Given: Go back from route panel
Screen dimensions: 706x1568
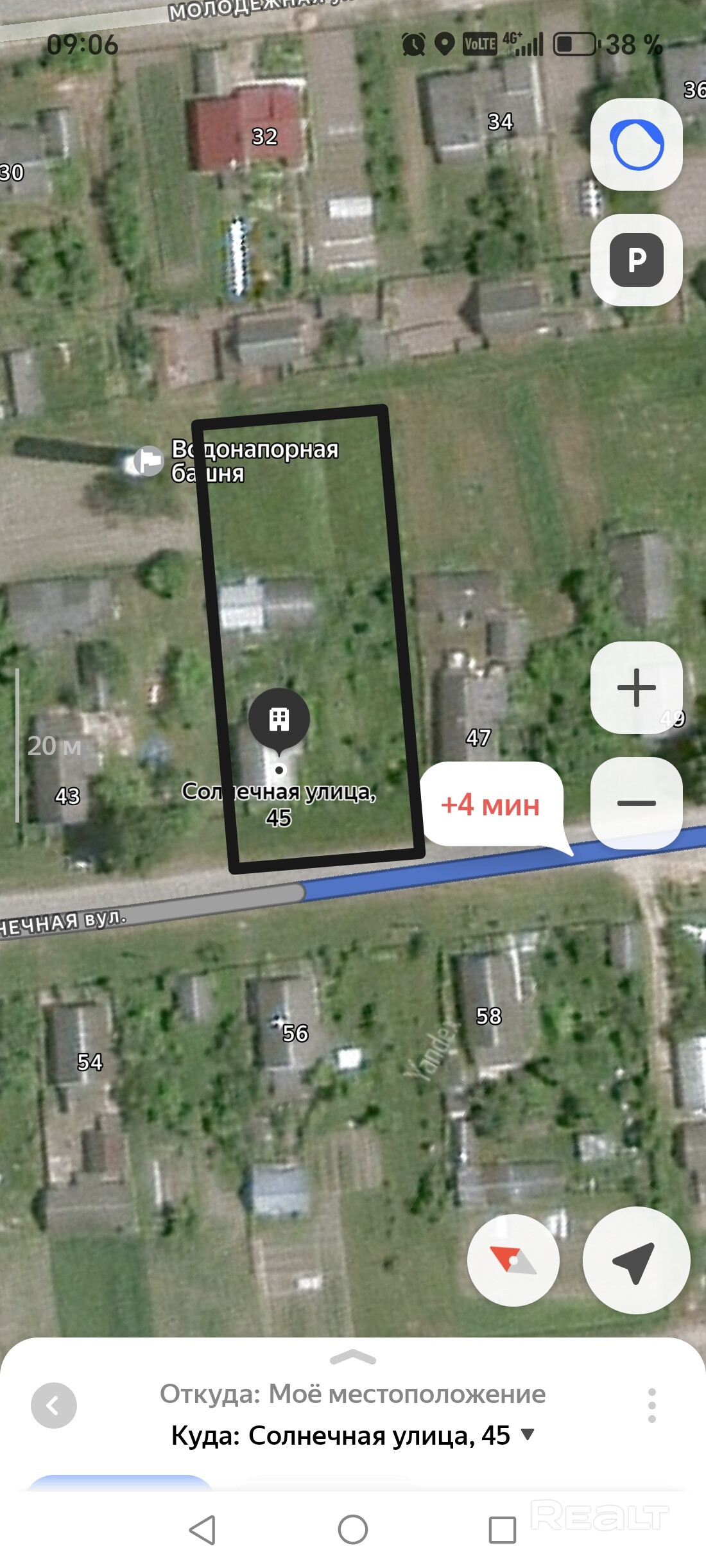Looking at the screenshot, I should [54, 1406].
